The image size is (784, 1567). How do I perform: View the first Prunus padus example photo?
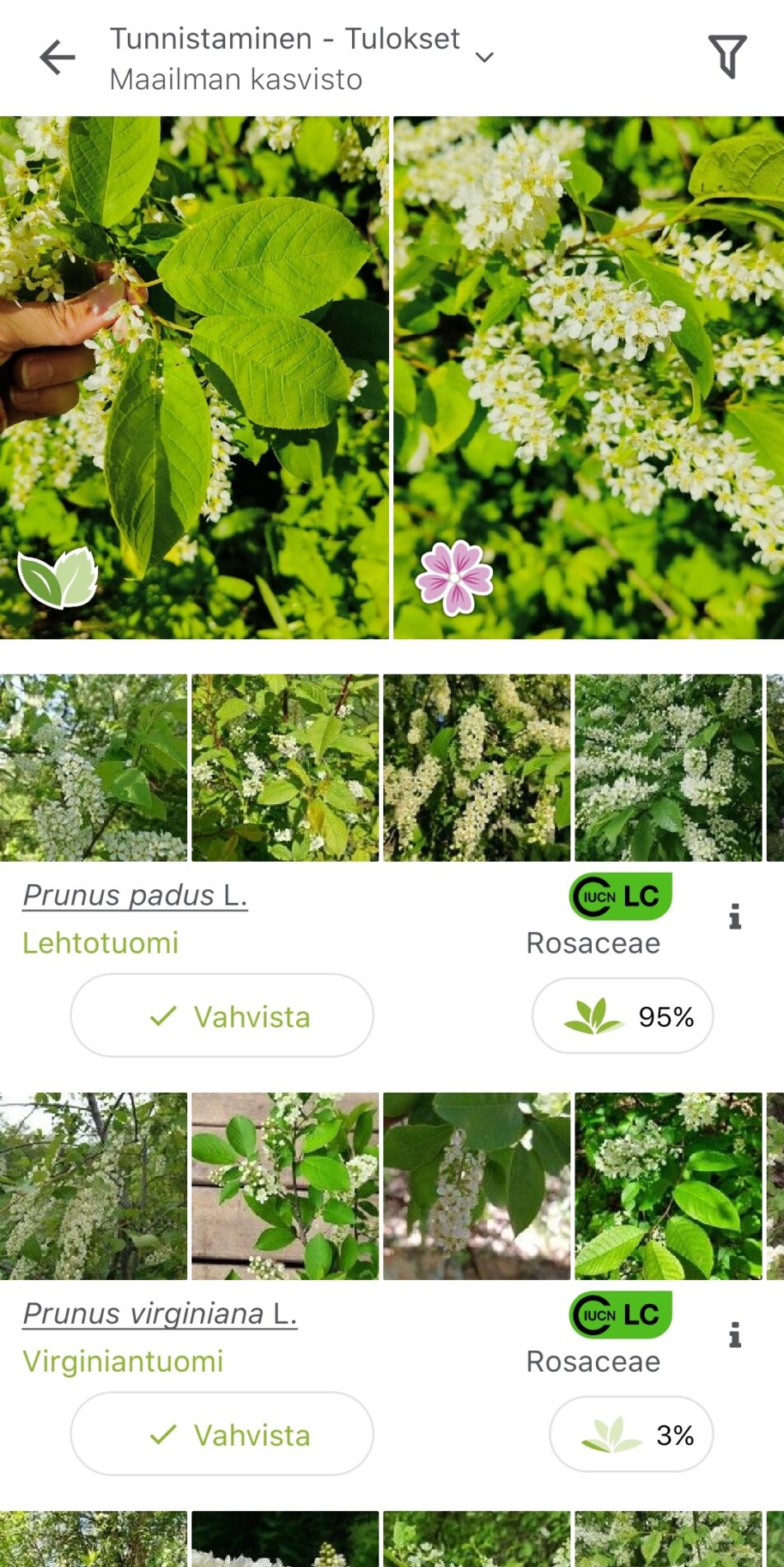tap(95, 767)
